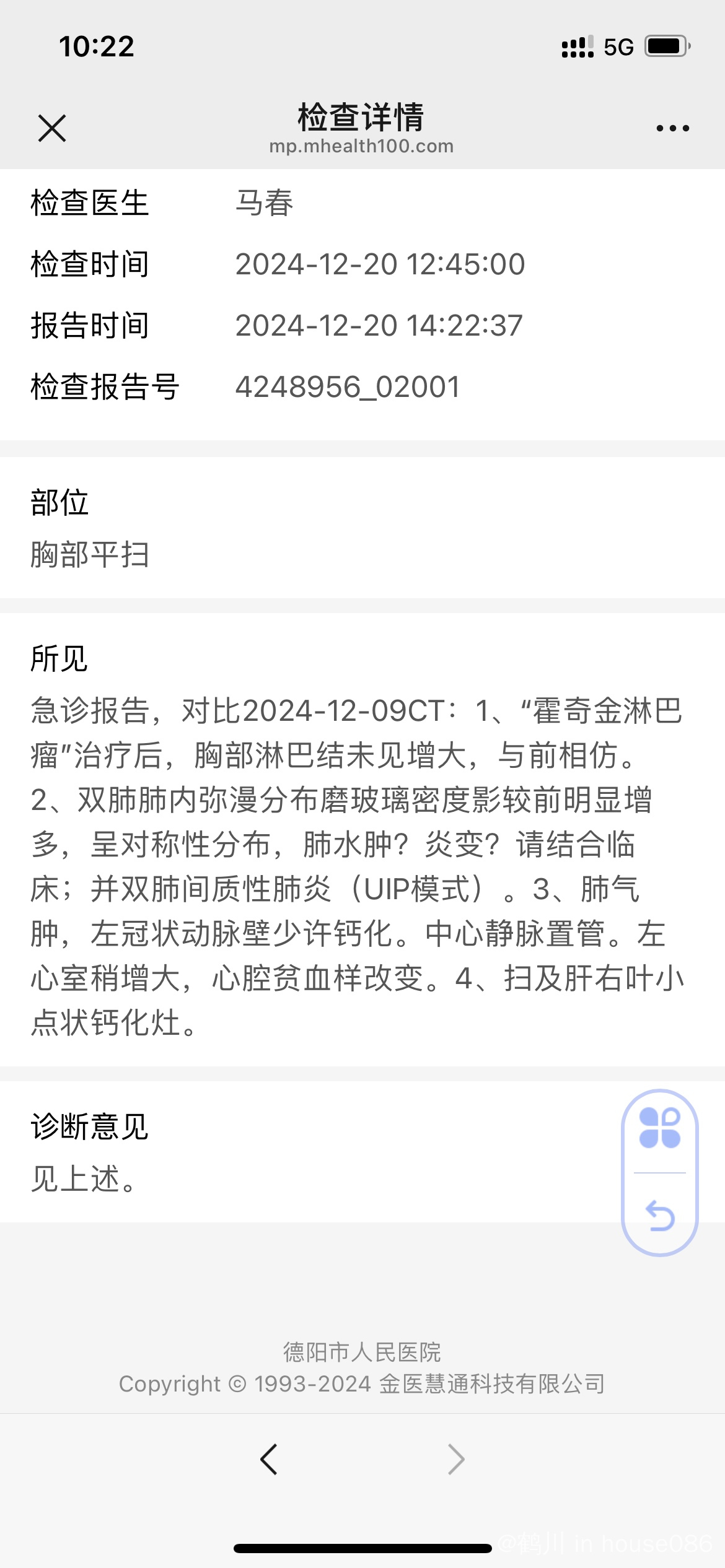
Task: Close the 检查详情 web page
Action: click(x=52, y=128)
